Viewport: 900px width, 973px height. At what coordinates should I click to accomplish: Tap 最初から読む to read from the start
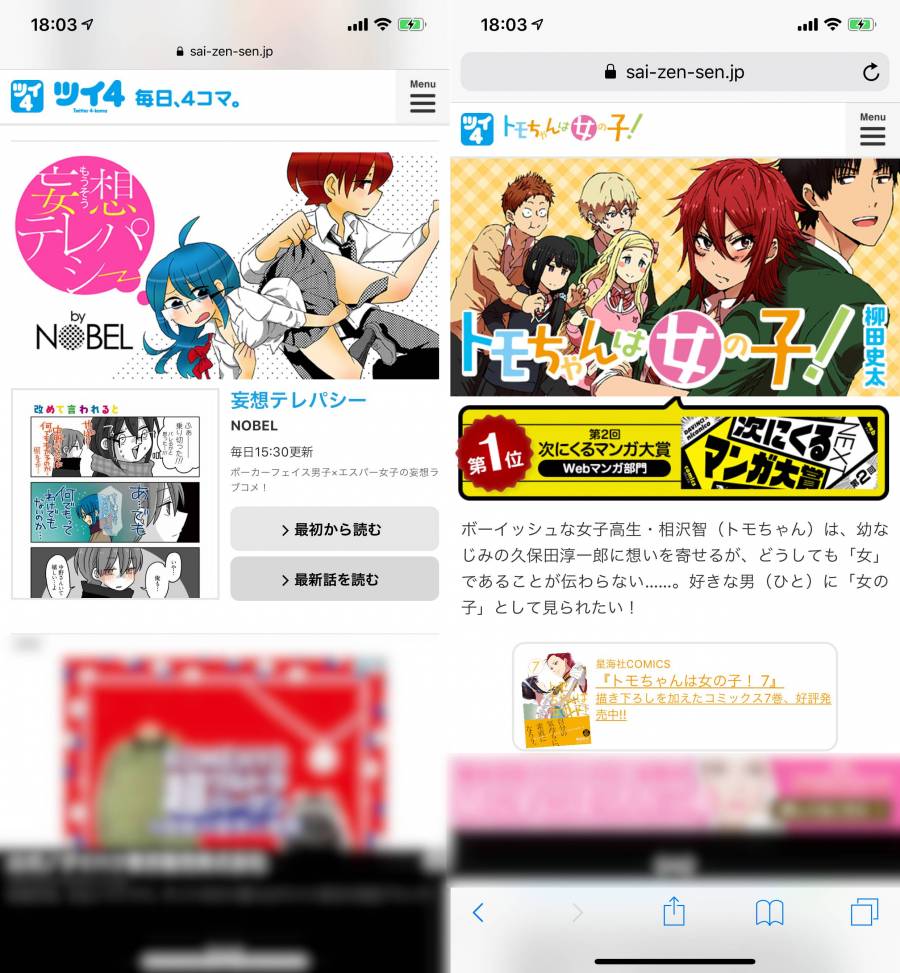[x=334, y=529]
